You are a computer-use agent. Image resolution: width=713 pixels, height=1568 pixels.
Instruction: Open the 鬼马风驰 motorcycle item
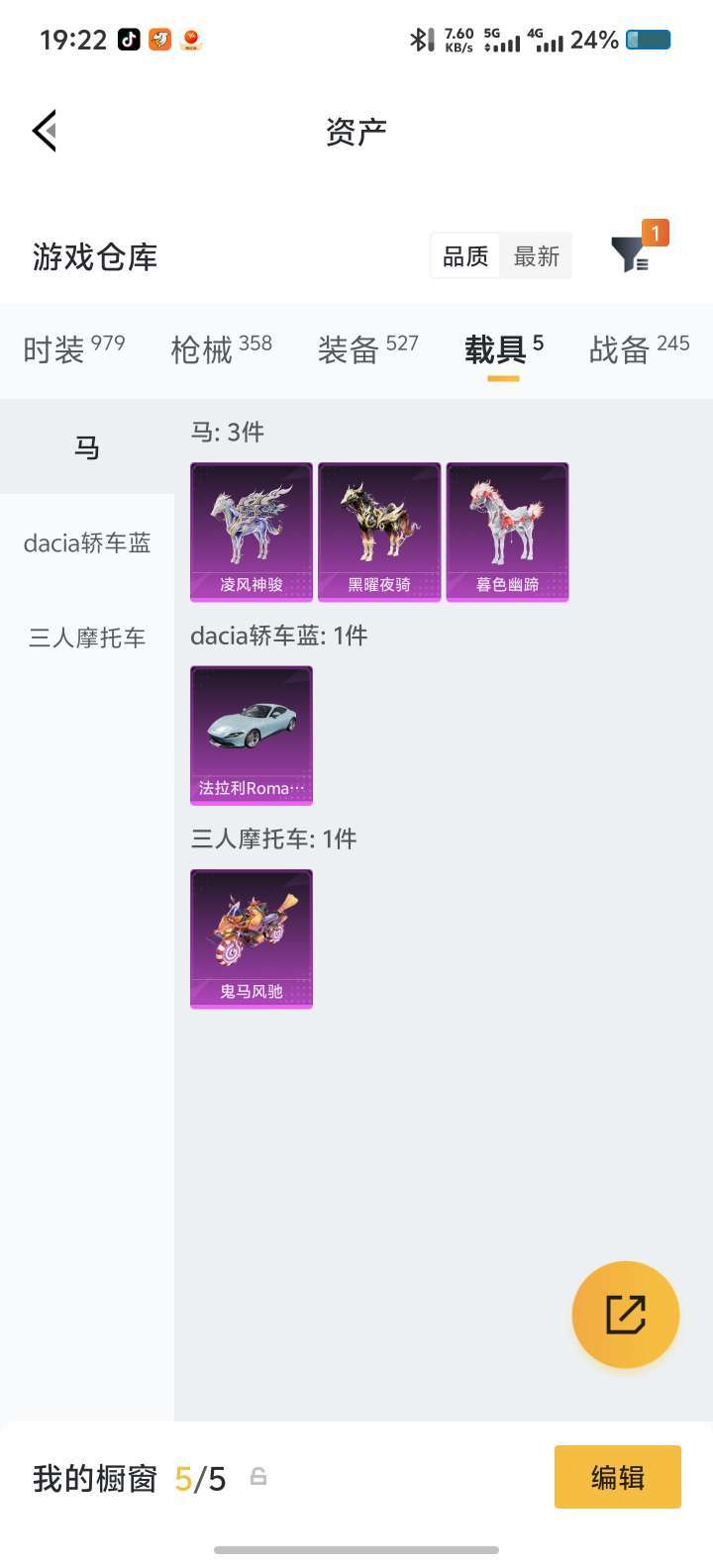(x=252, y=938)
